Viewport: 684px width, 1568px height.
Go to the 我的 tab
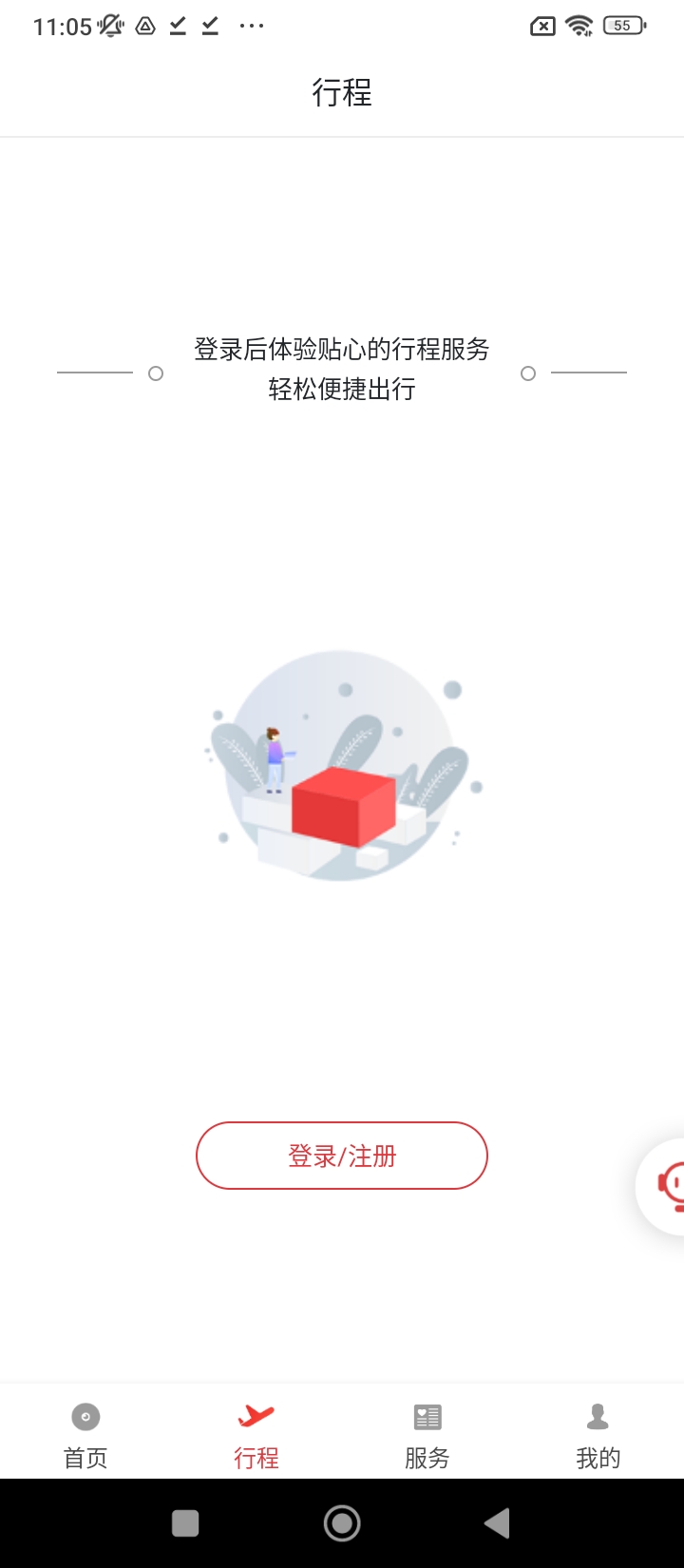click(598, 1435)
